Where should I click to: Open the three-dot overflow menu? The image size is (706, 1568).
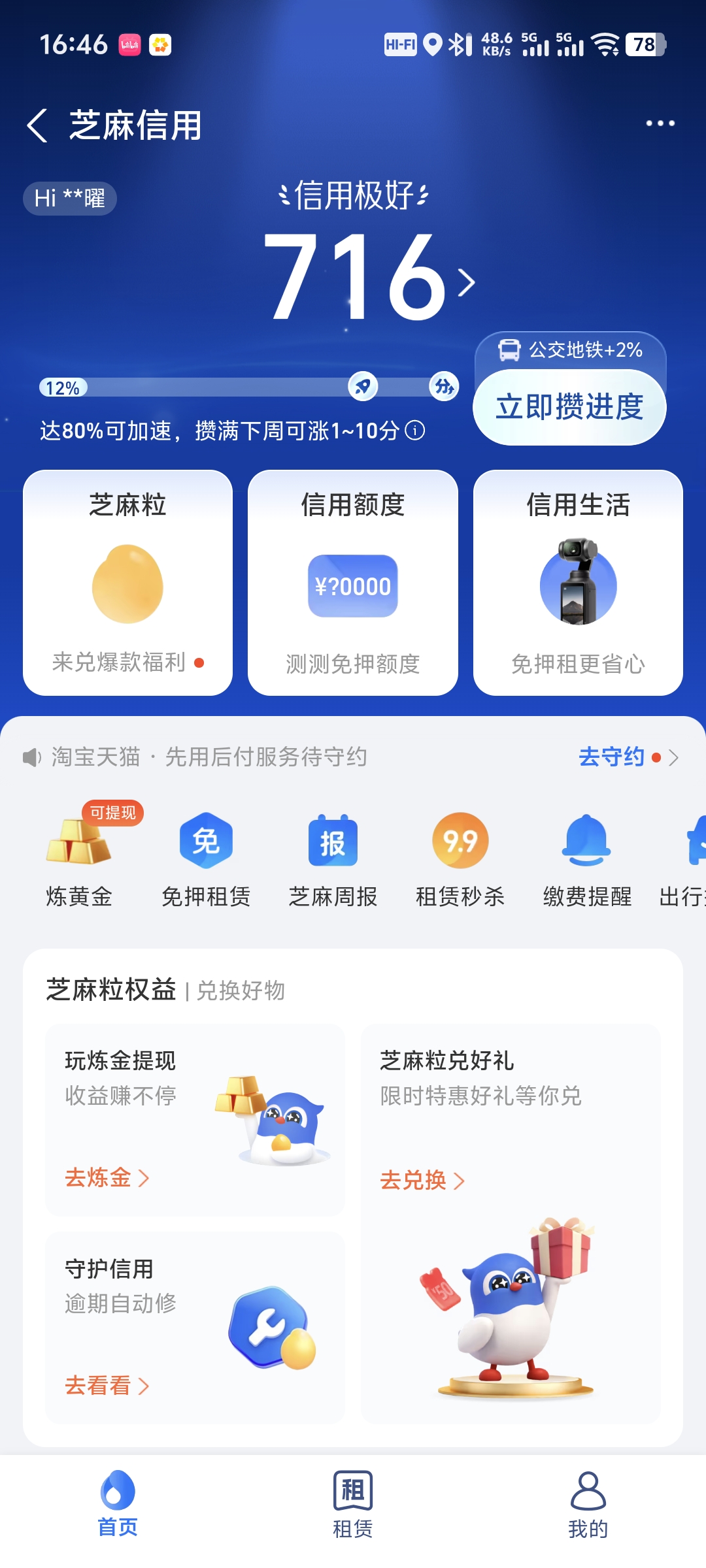coord(660,123)
